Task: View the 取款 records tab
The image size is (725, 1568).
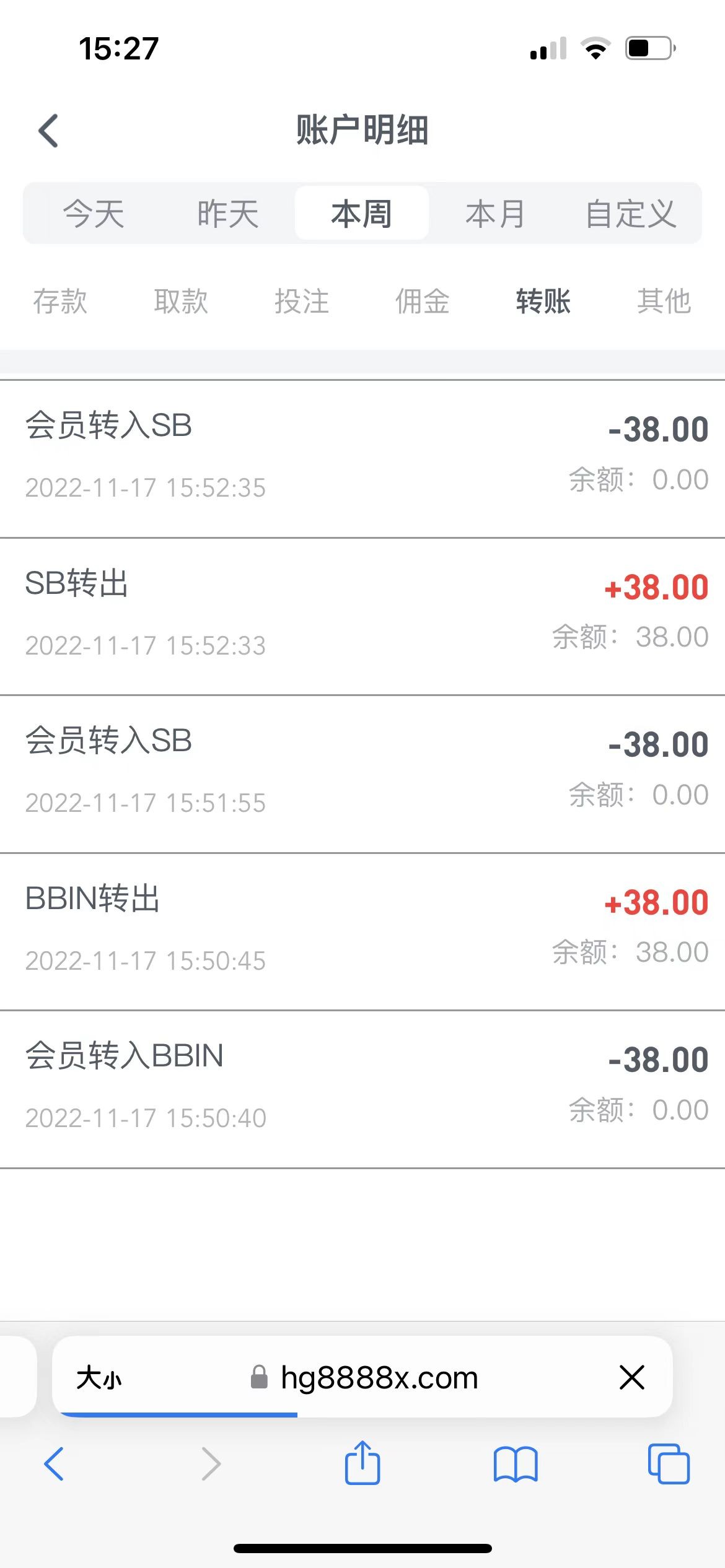Action: [181, 302]
